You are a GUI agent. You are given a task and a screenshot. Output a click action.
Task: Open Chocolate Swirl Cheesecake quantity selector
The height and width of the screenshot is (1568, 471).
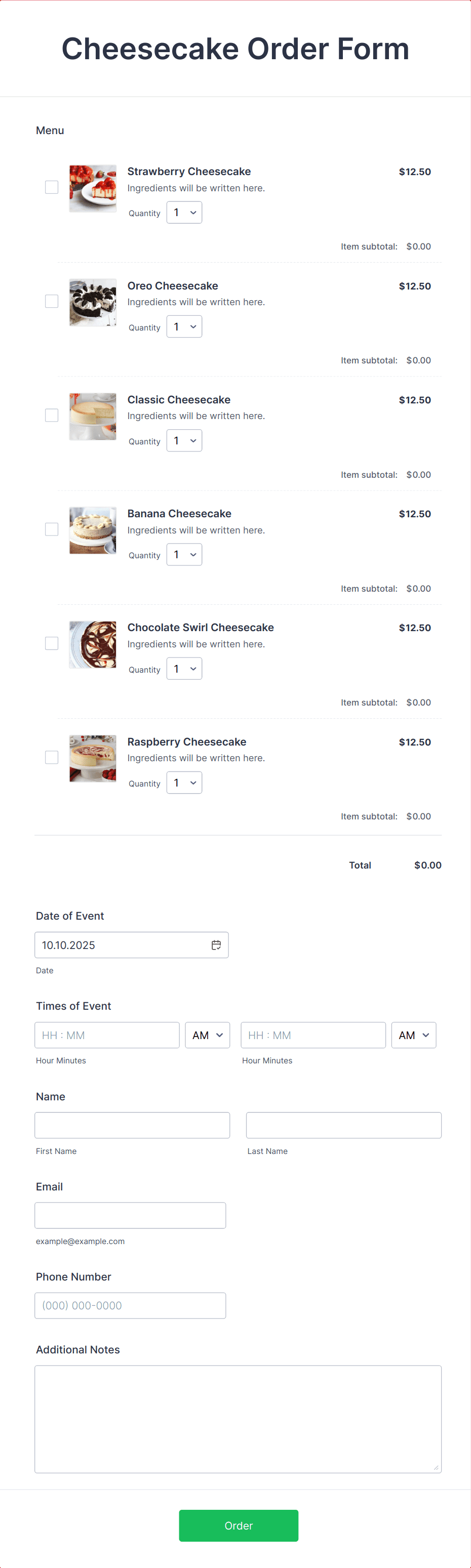(184, 669)
